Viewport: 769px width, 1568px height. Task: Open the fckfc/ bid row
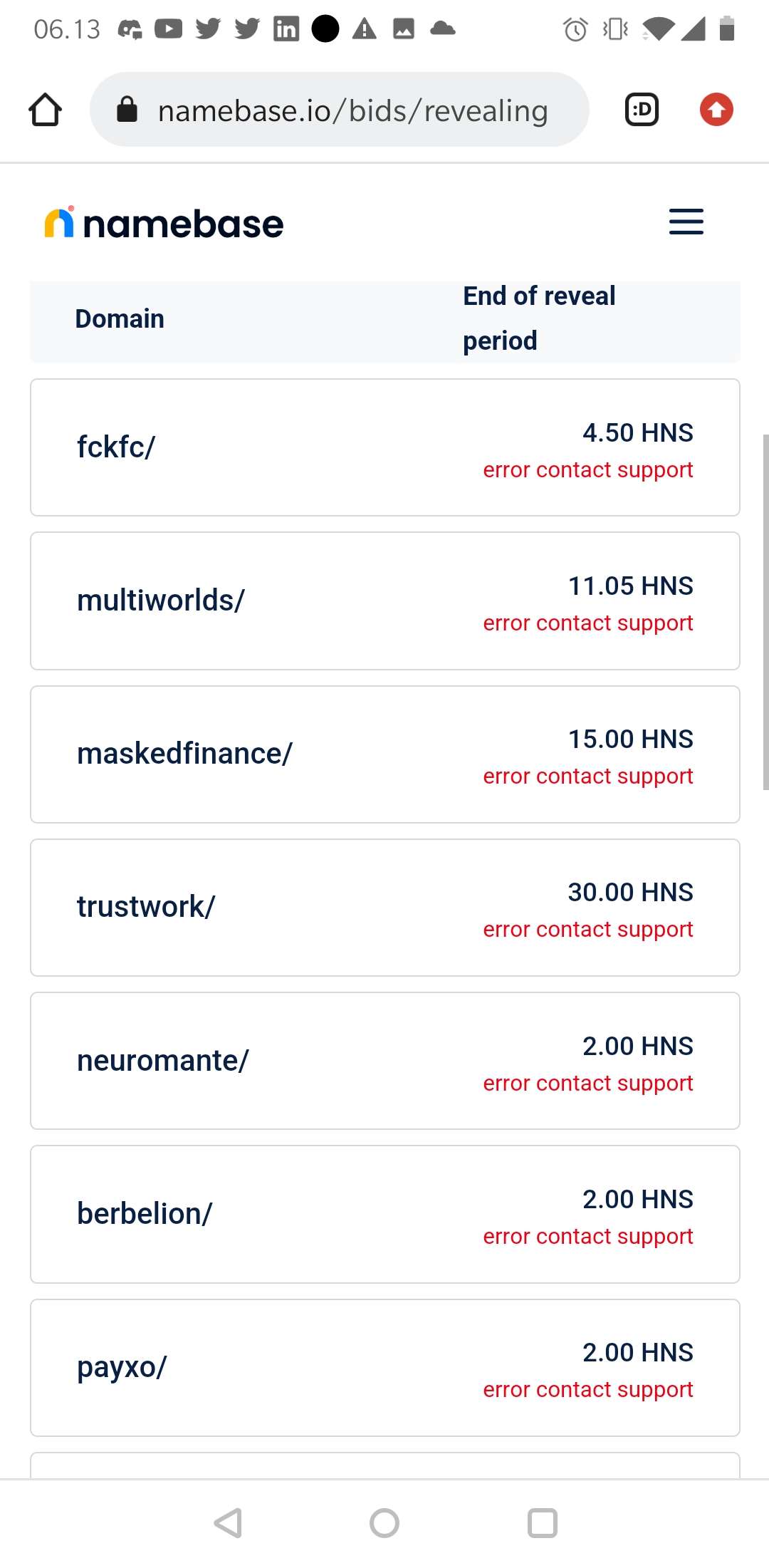click(385, 447)
